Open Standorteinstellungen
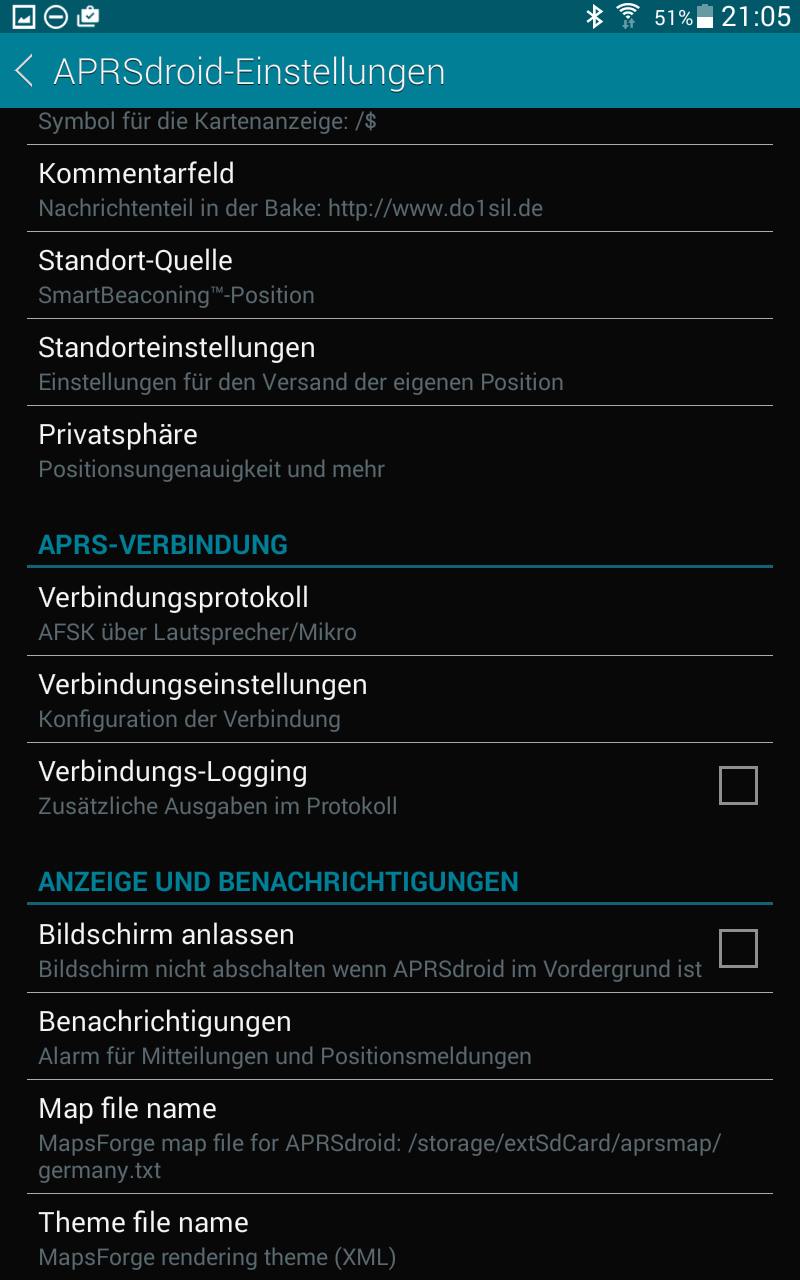The width and height of the screenshot is (800, 1280). click(400, 362)
